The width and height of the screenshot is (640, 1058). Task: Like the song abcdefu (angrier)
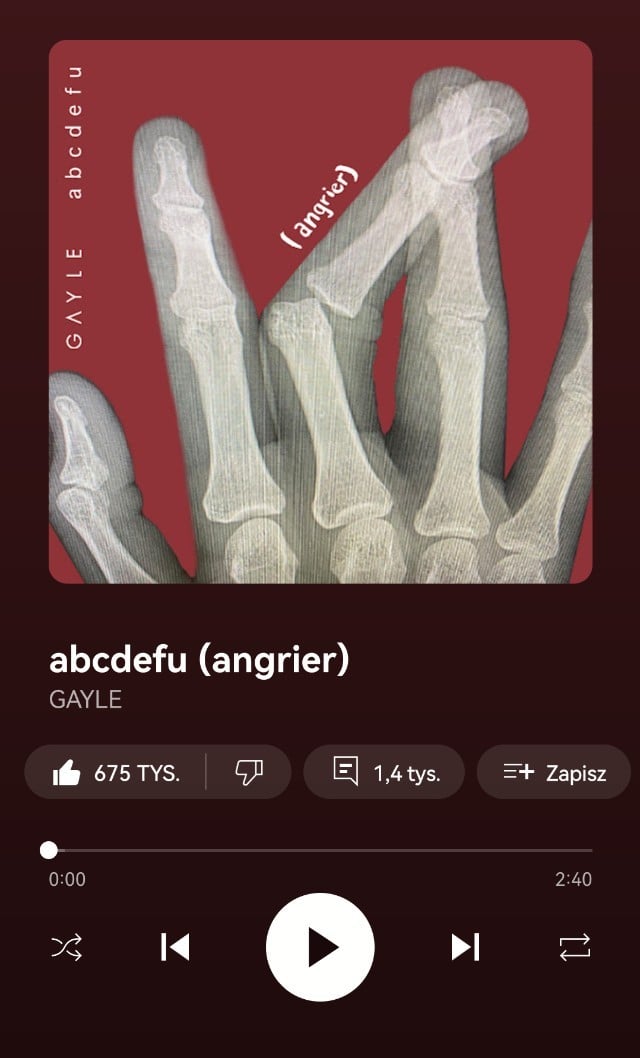click(115, 772)
